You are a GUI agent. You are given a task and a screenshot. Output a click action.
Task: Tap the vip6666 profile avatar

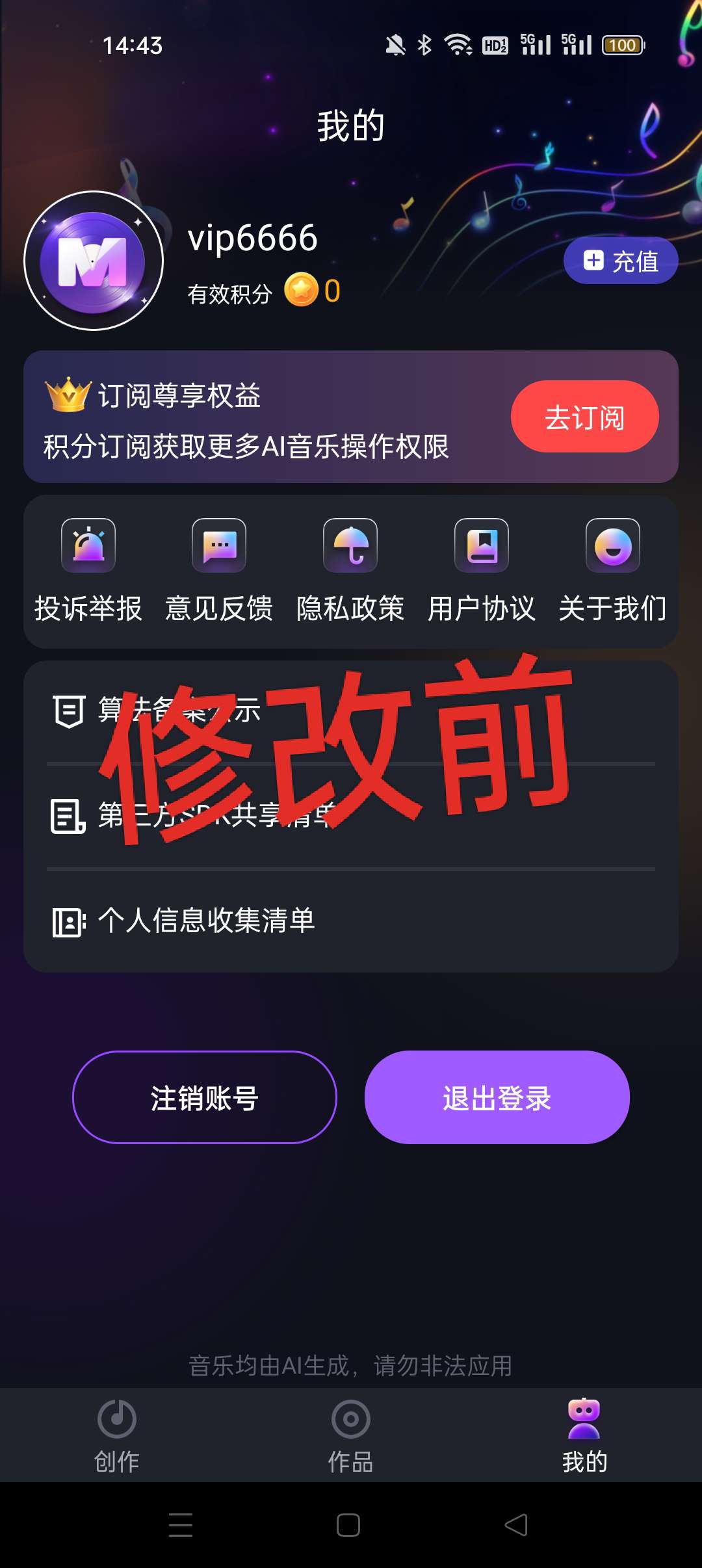[x=94, y=261]
